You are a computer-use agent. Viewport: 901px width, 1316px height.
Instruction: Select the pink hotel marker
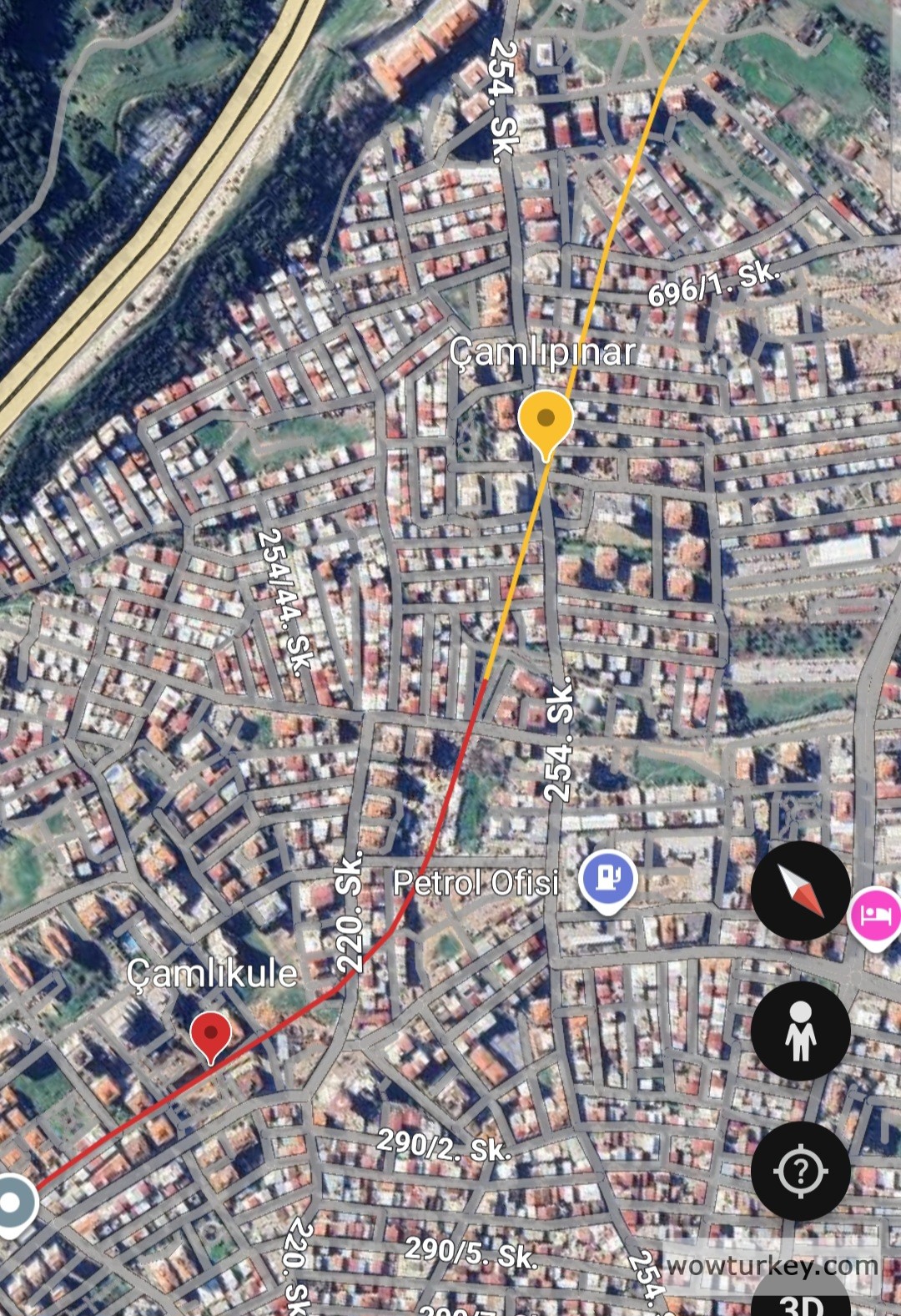(x=876, y=915)
